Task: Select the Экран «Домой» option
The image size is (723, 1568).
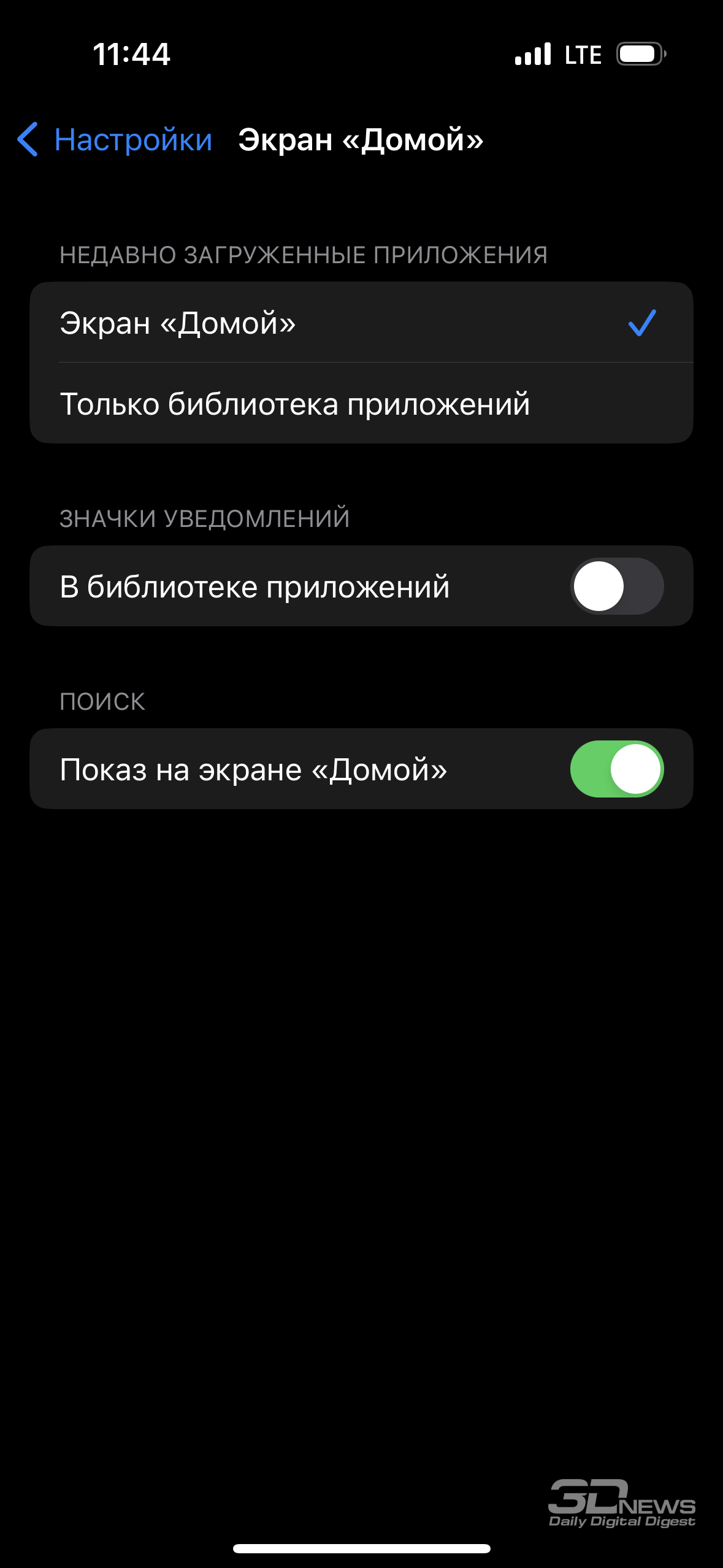Action: (361, 323)
